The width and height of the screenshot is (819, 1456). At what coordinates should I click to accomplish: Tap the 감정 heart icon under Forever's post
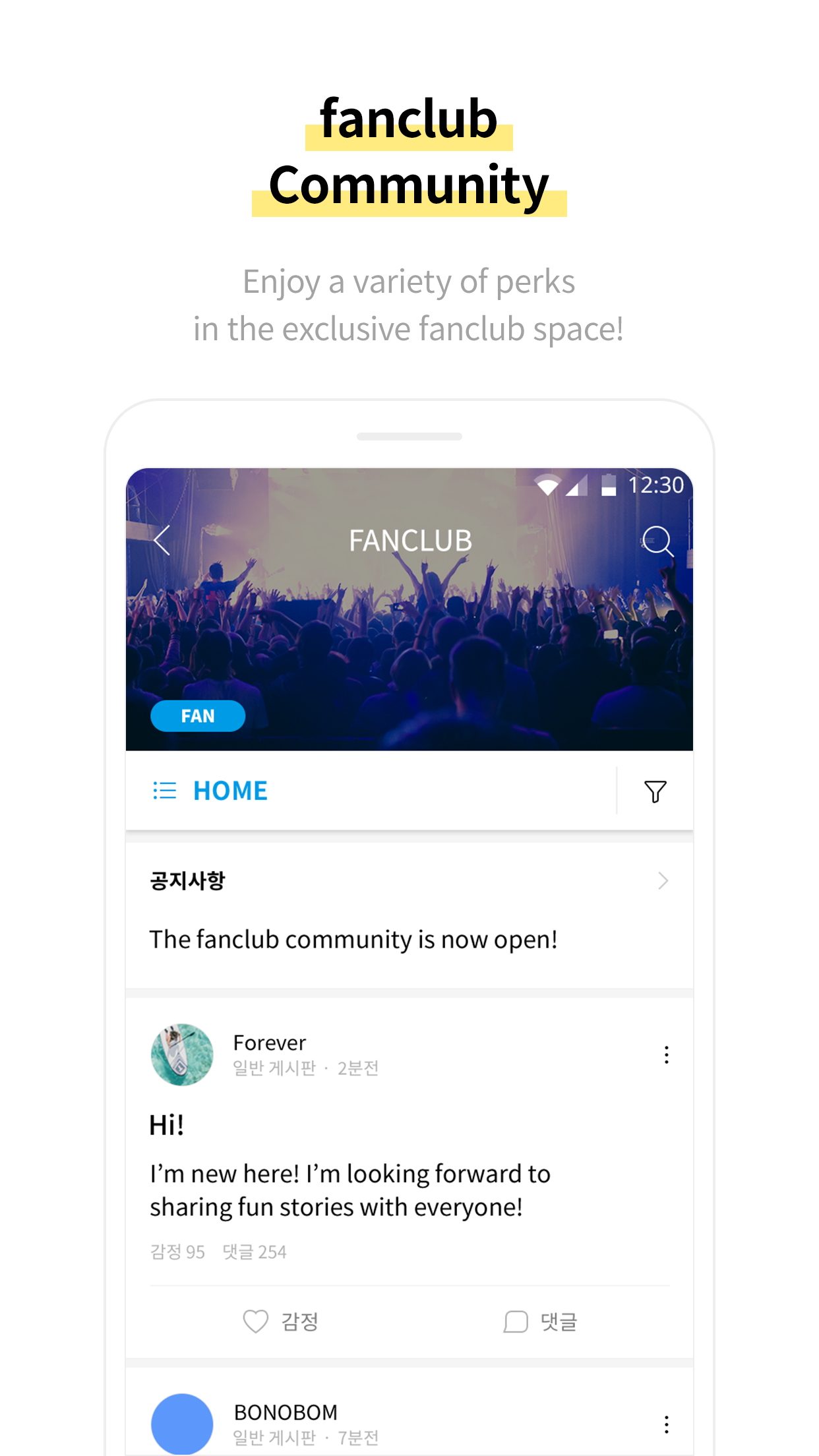tap(256, 1321)
